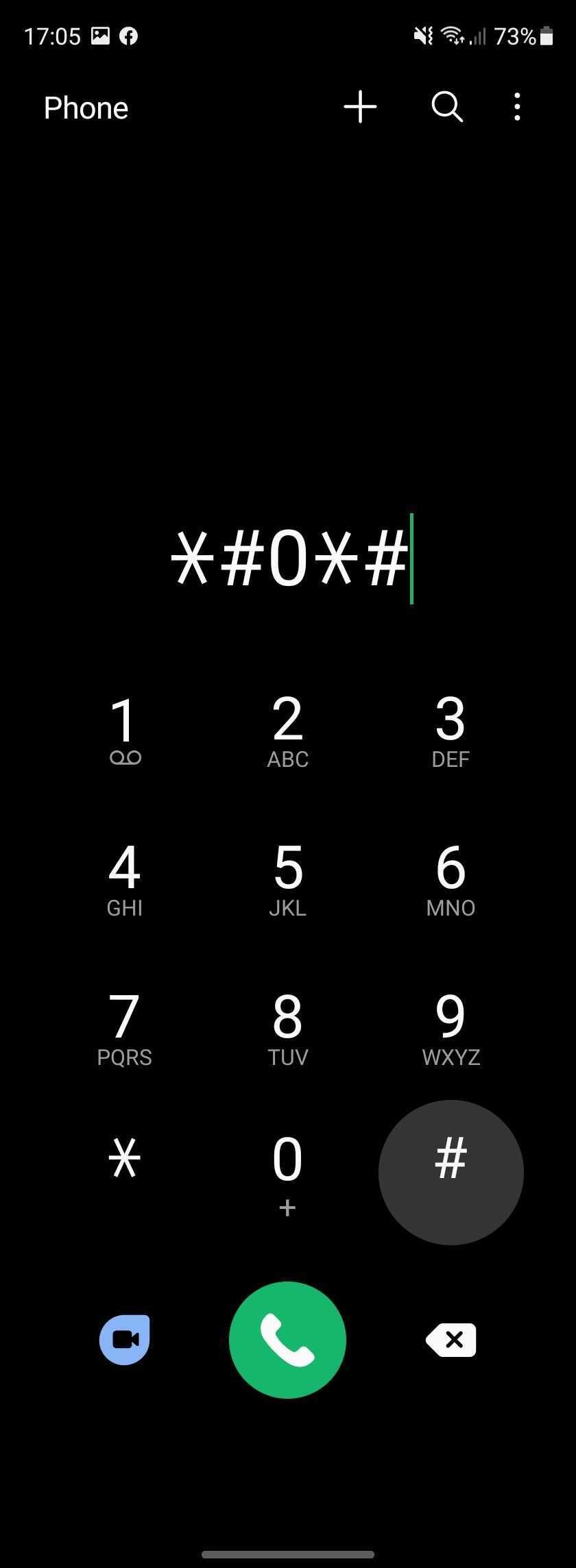Open the more options menu

point(517,108)
